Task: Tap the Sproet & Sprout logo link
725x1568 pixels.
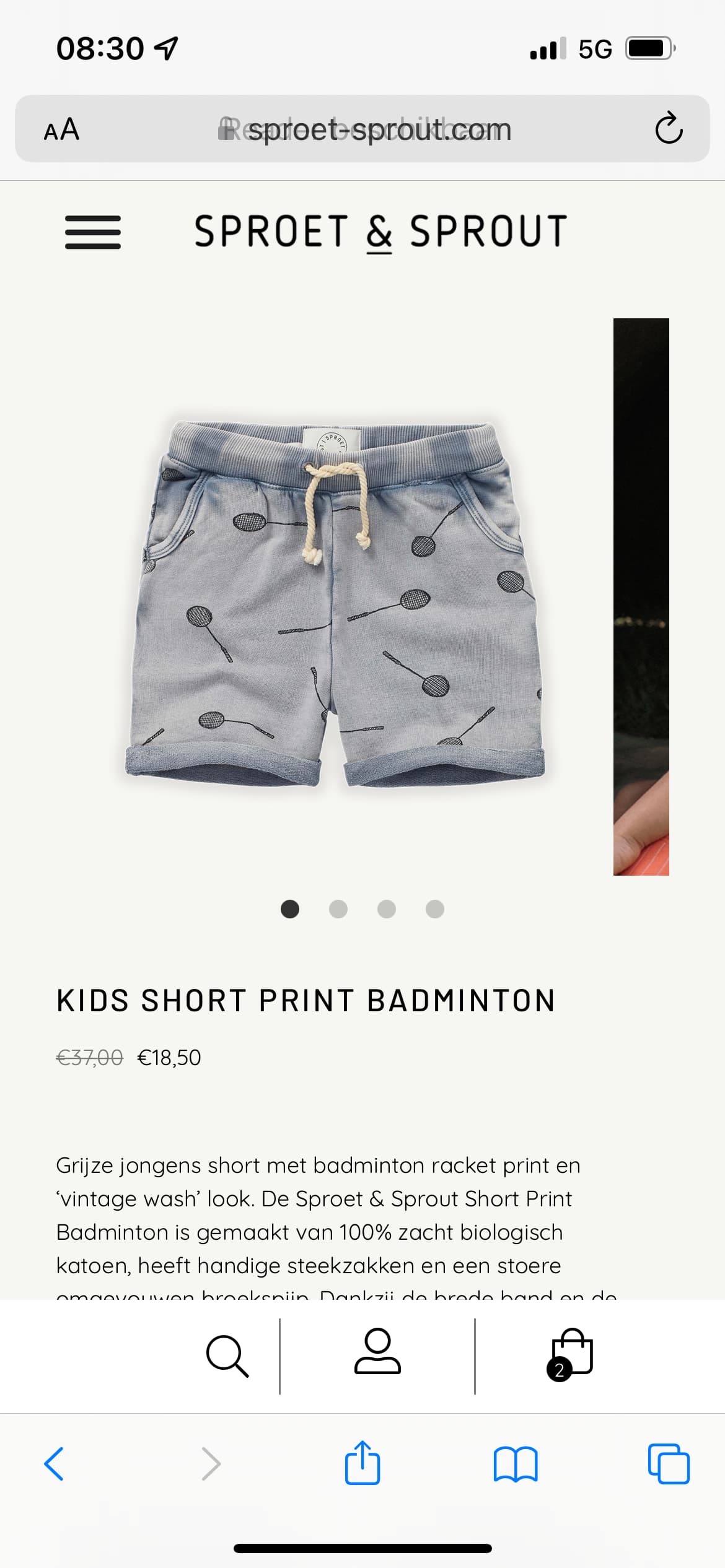Action: point(380,232)
